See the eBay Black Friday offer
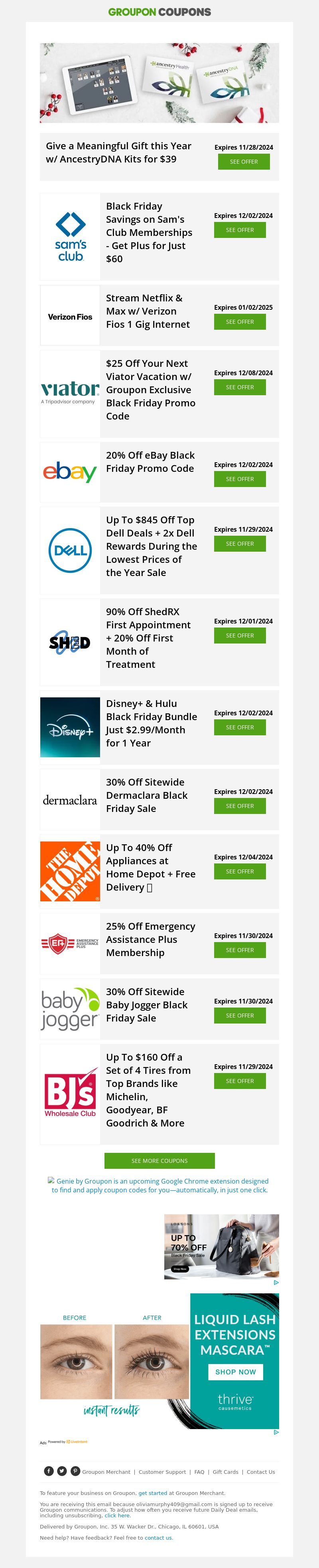The height and width of the screenshot is (1568, 319). tap(239, 479)
